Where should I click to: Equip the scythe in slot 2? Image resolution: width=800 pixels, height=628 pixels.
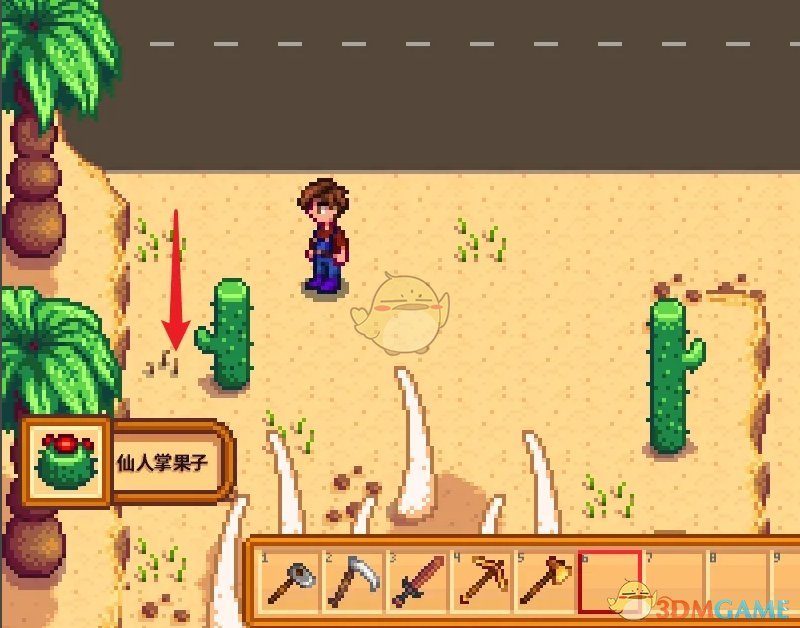pyautogui.click(x=354, y=581)
